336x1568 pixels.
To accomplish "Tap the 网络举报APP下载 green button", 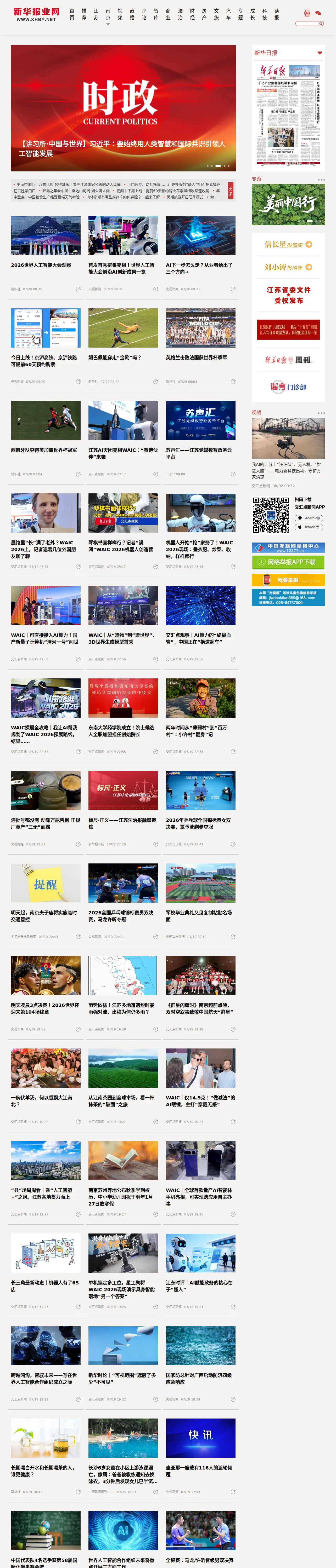I will pos(288,562).
